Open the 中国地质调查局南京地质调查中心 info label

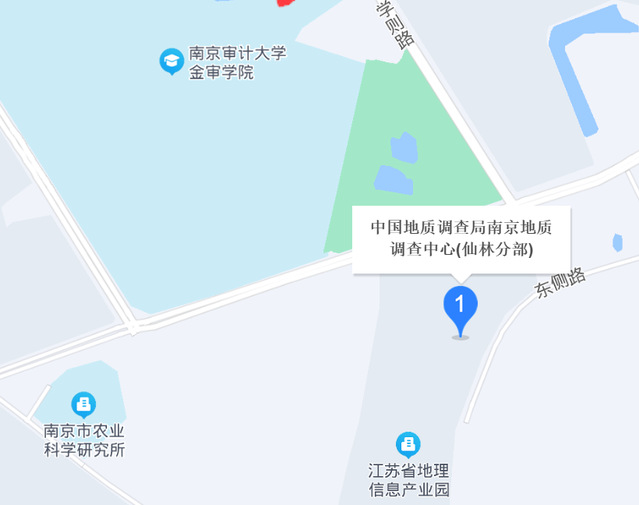click(x=461, y=237)
